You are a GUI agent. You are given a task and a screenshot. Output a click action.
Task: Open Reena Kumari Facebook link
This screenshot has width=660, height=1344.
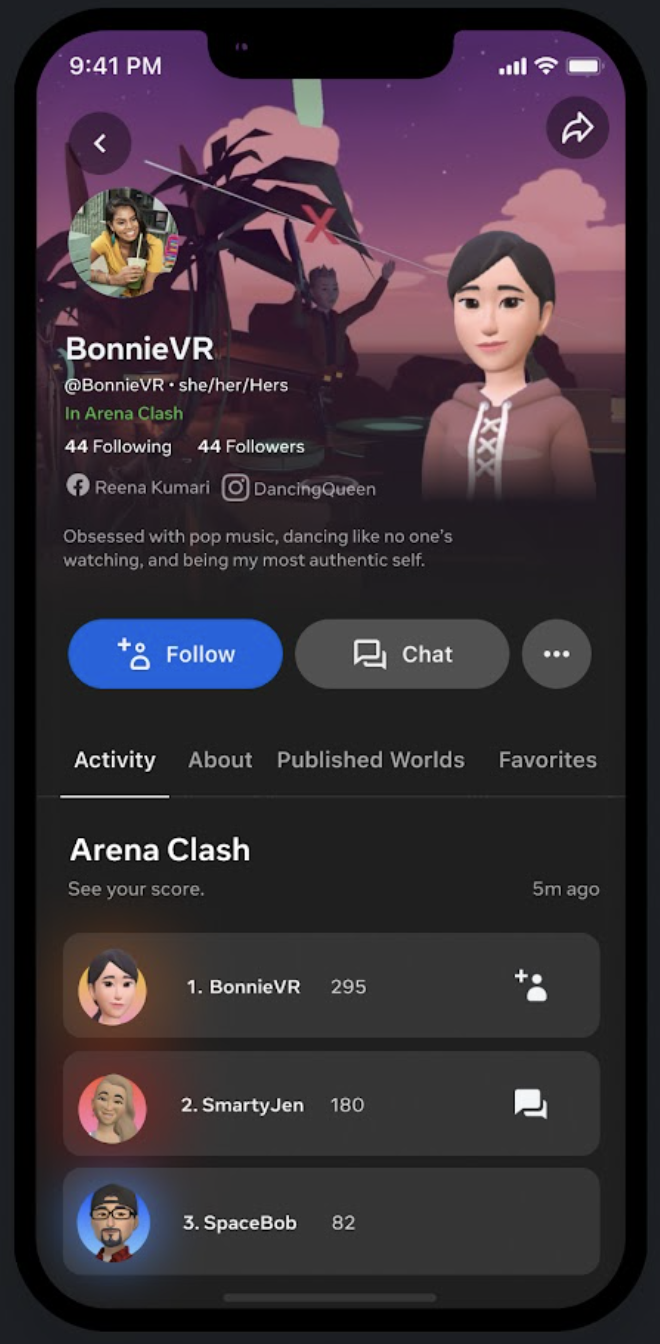tap(139, 488)
